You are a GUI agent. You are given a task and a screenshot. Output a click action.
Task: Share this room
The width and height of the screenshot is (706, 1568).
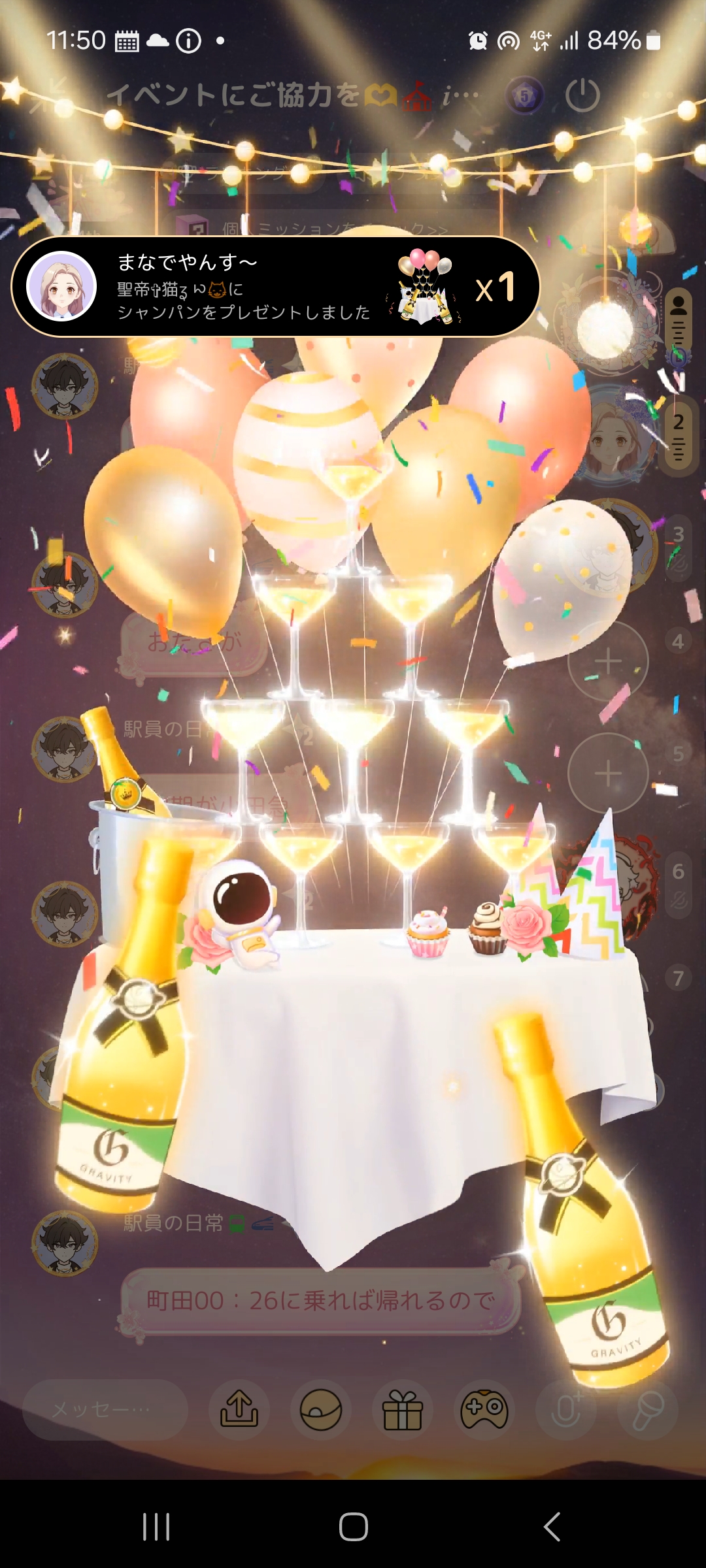pos(239,1410)
